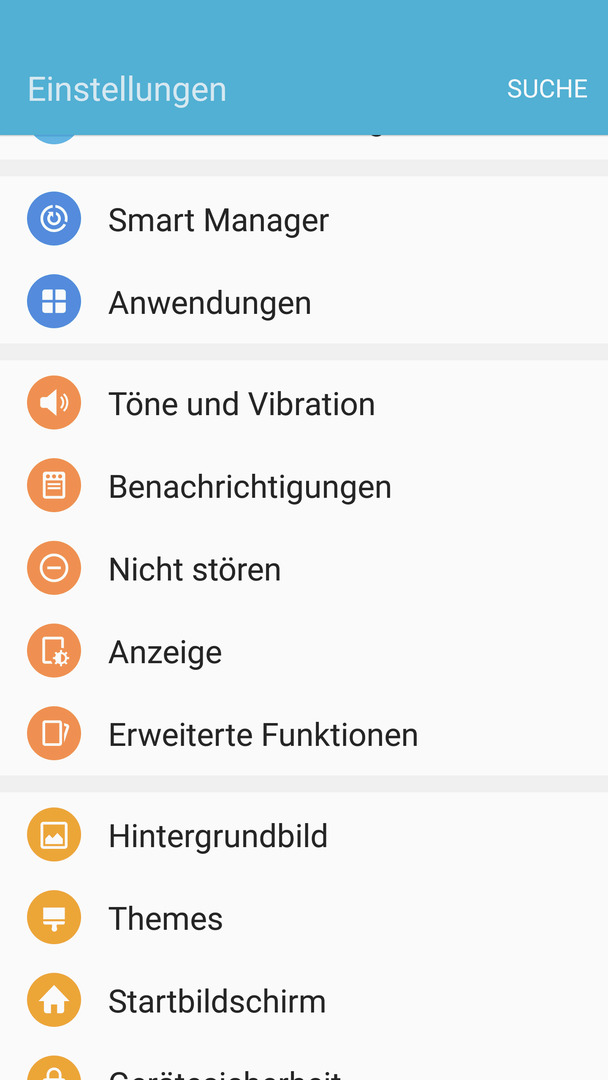Screen dimensions: 608x1080
Task: Tap the SUCHE search button
Action: pyautogui.click(x=547, y=89)
